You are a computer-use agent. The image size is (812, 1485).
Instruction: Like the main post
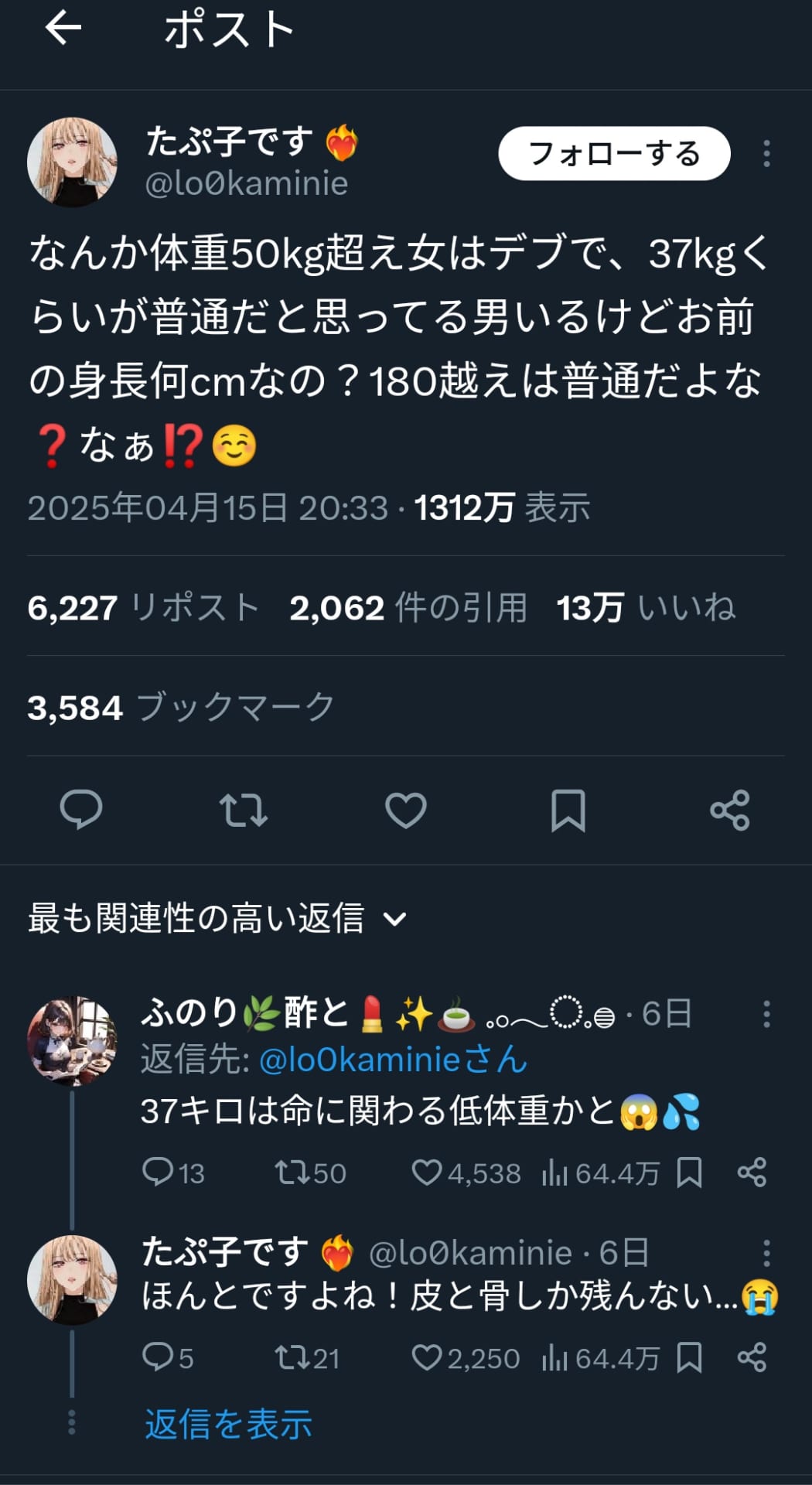coord(406,810)
